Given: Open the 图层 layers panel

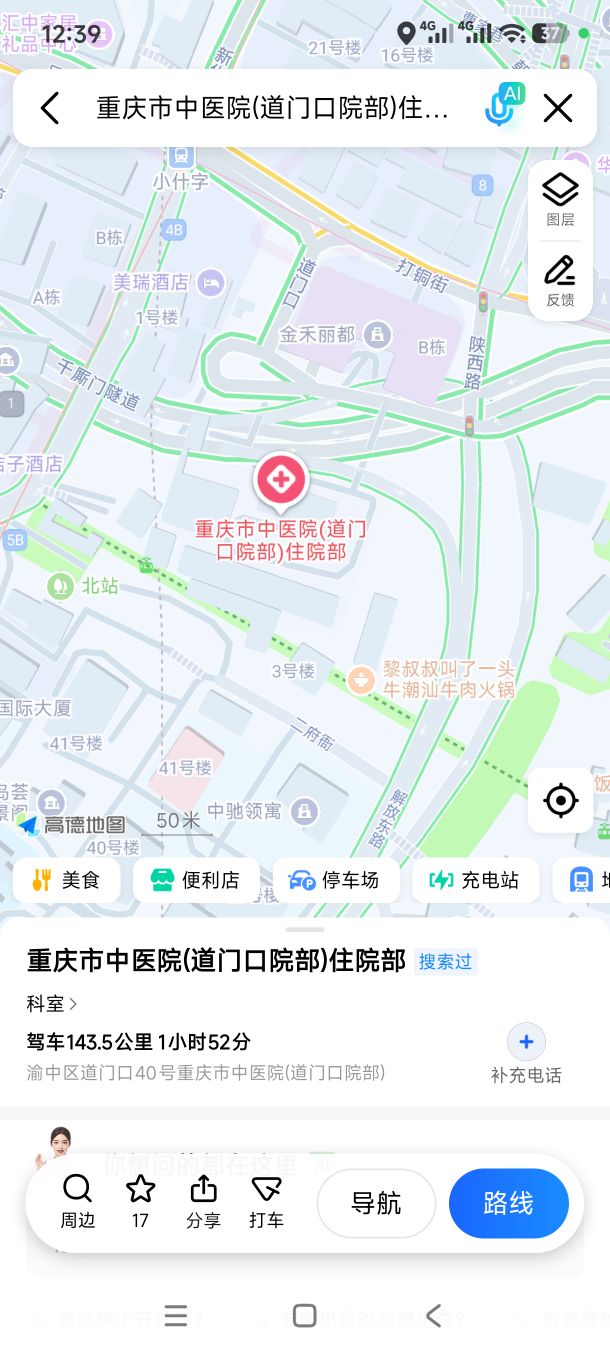Looking at the screenshot, I should [x=560, y=200].
